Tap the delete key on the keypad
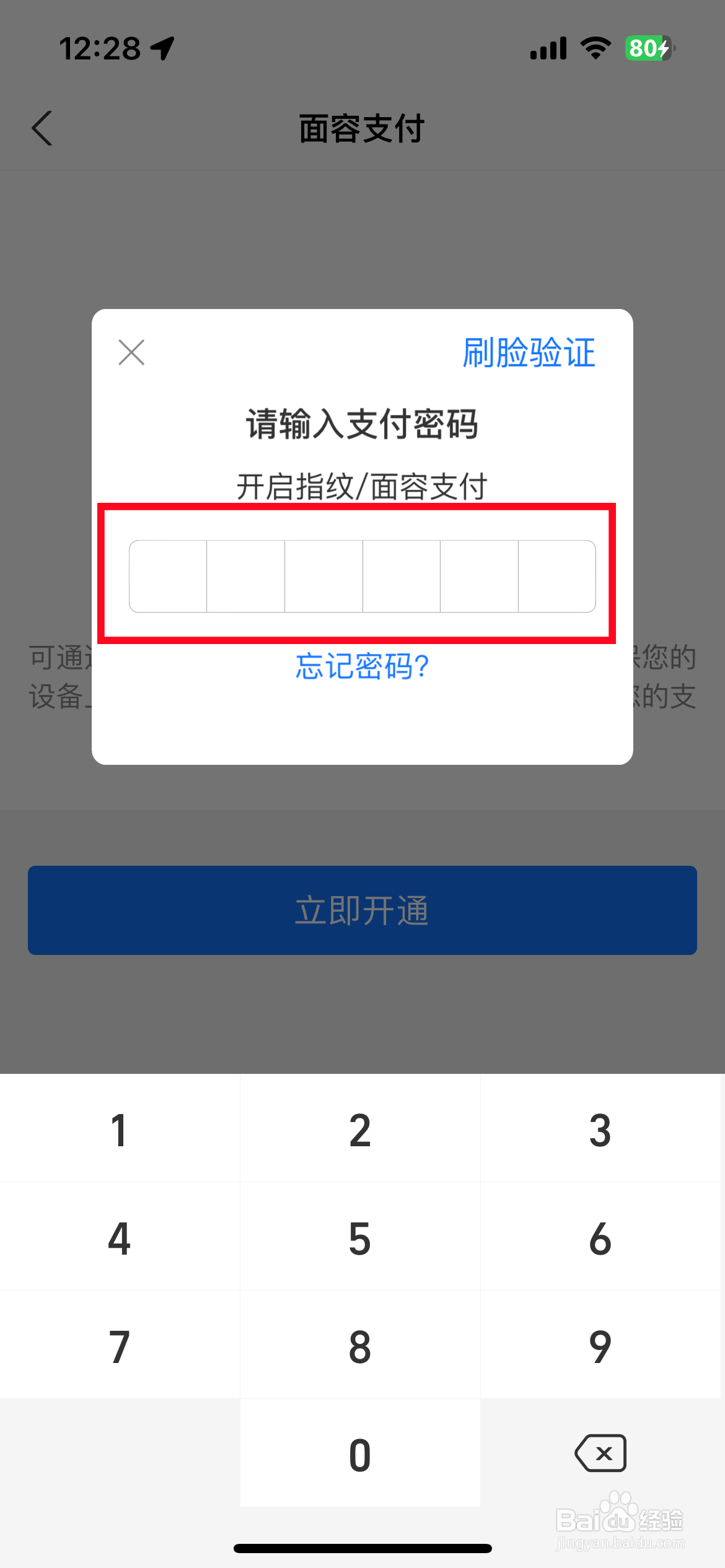Viewport: 725px width, 1568px height. (x=599, y=1454)
